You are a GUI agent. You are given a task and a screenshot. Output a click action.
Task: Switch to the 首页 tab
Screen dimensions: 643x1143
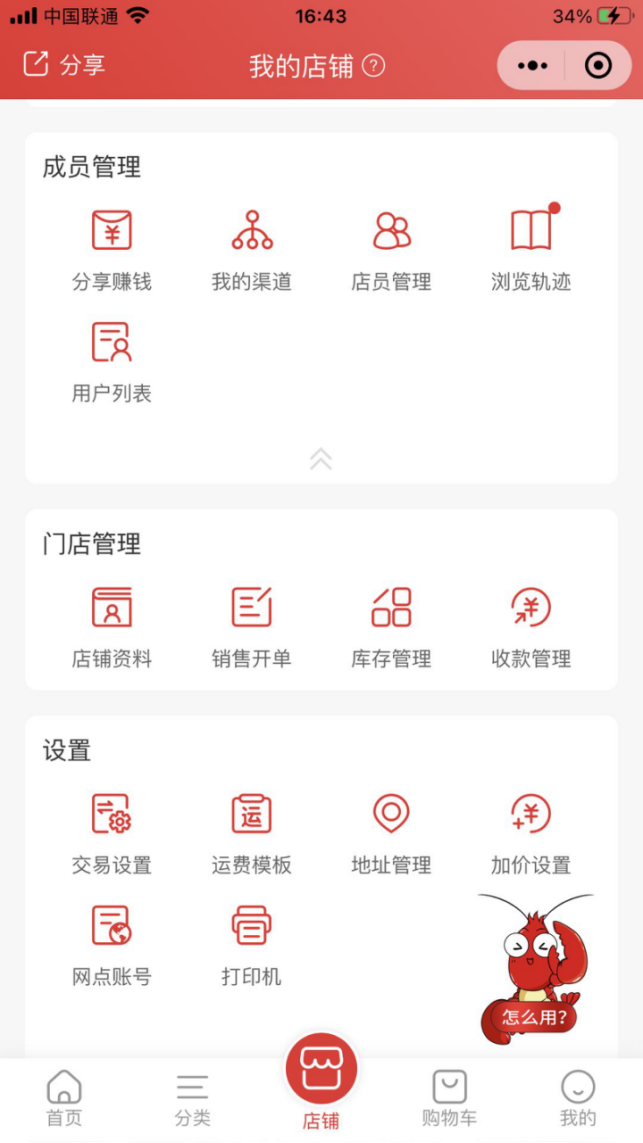tap(64, 1098)
